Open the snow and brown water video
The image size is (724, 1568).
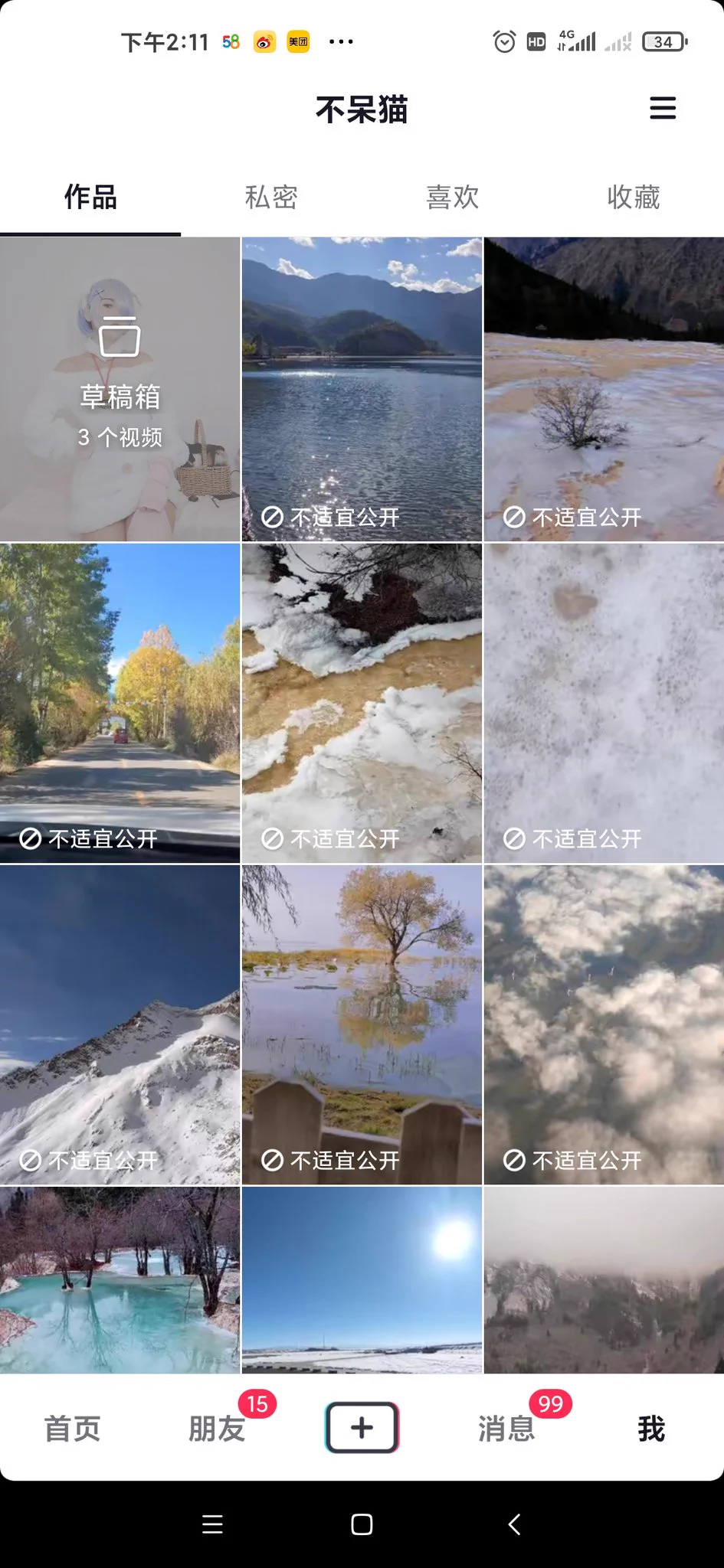pyautogui.click(x=362, y=703)
